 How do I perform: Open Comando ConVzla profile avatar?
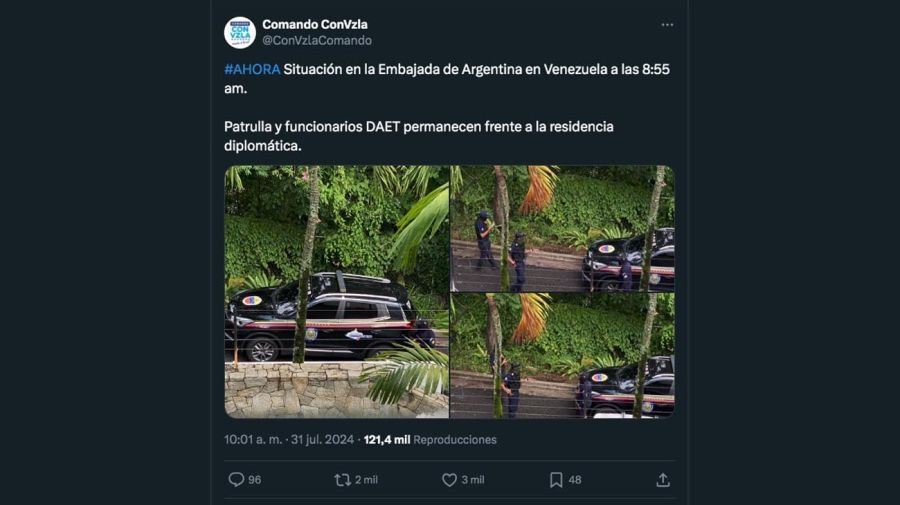(240, 32)
